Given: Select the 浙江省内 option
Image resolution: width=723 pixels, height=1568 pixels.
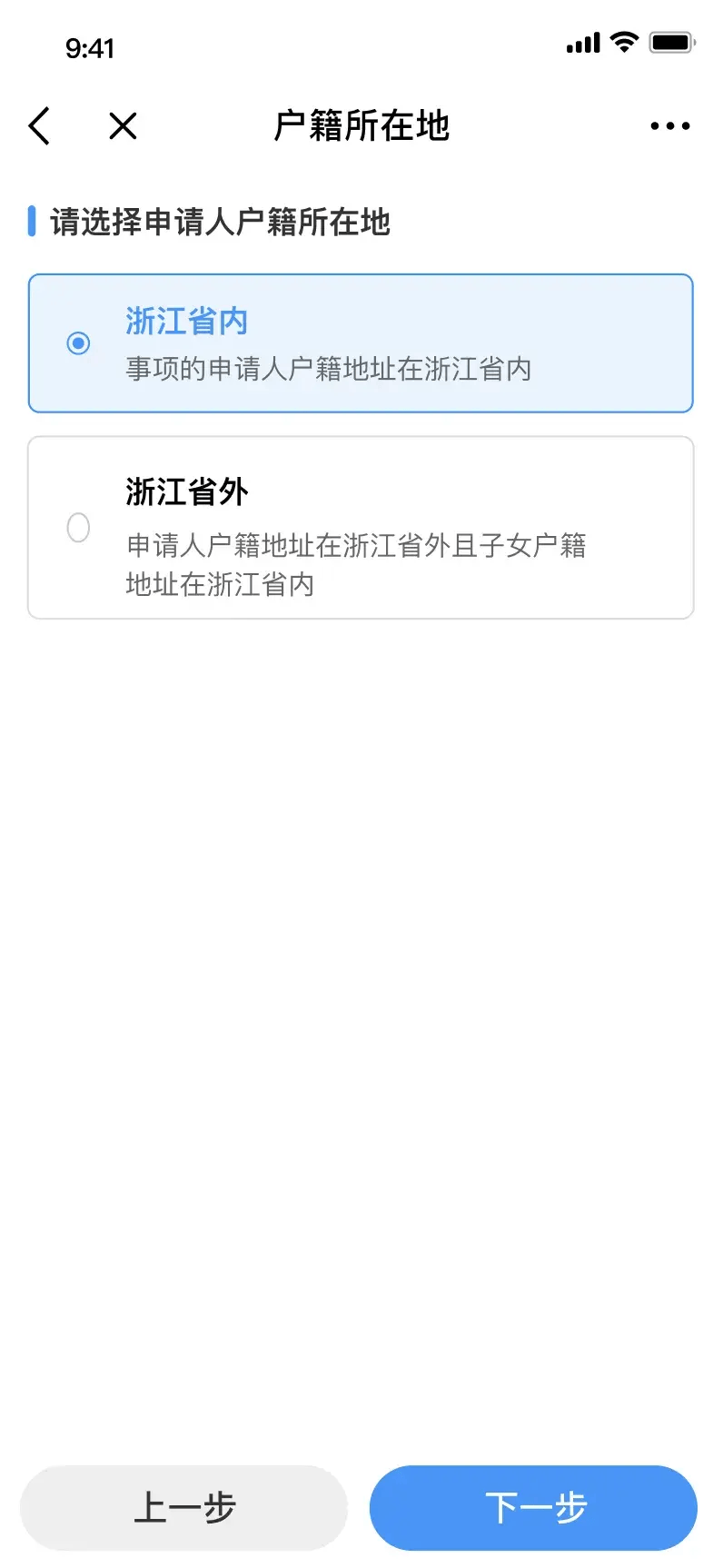Looking at the screenshot, I should click(361, 343).
